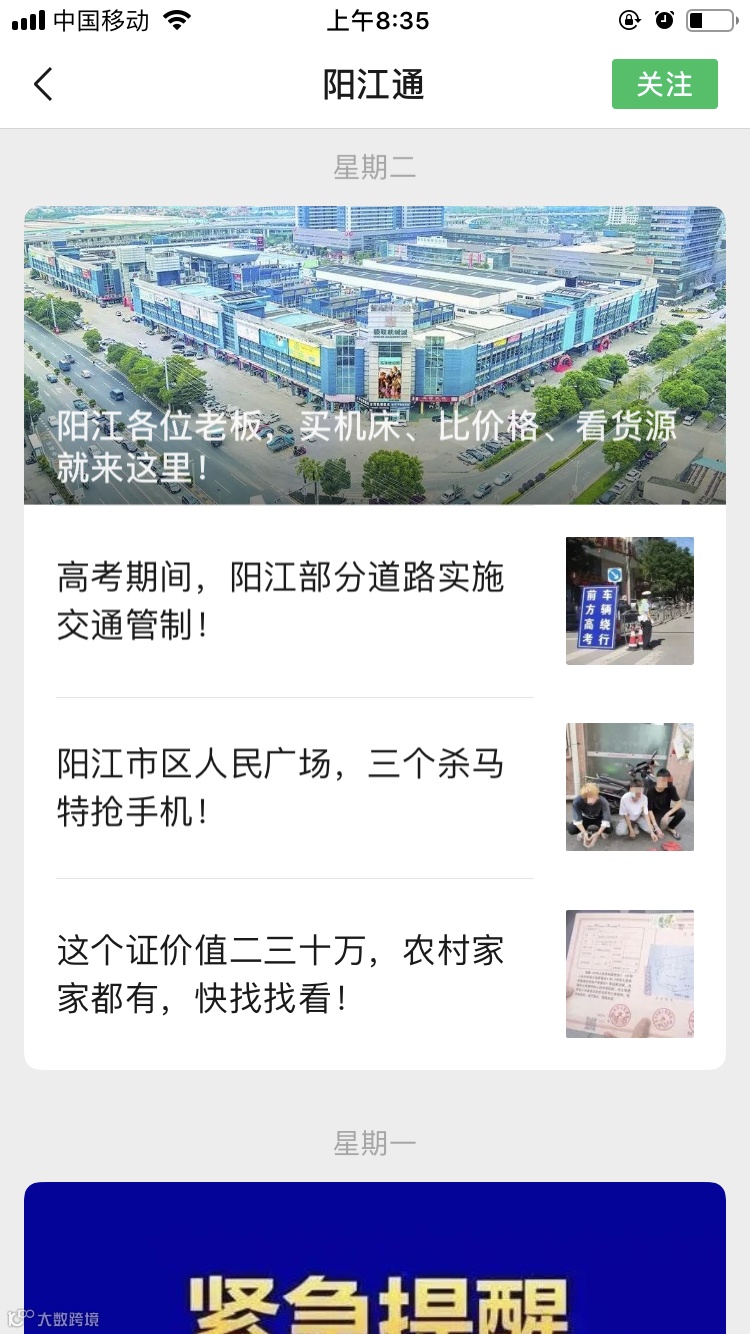Go back using the top-left arrow

click(43, 85)
